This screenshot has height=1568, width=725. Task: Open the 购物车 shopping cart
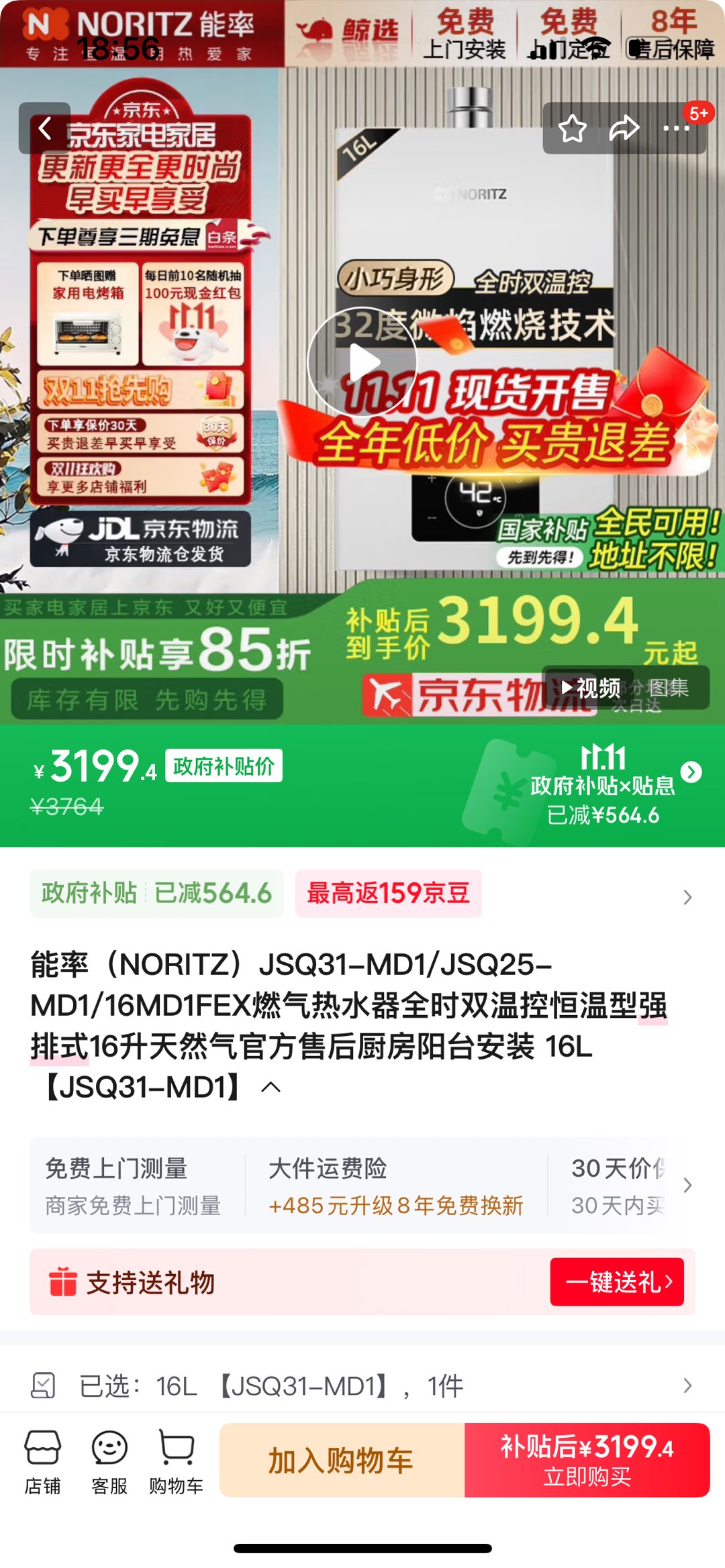pos(176,1462)
